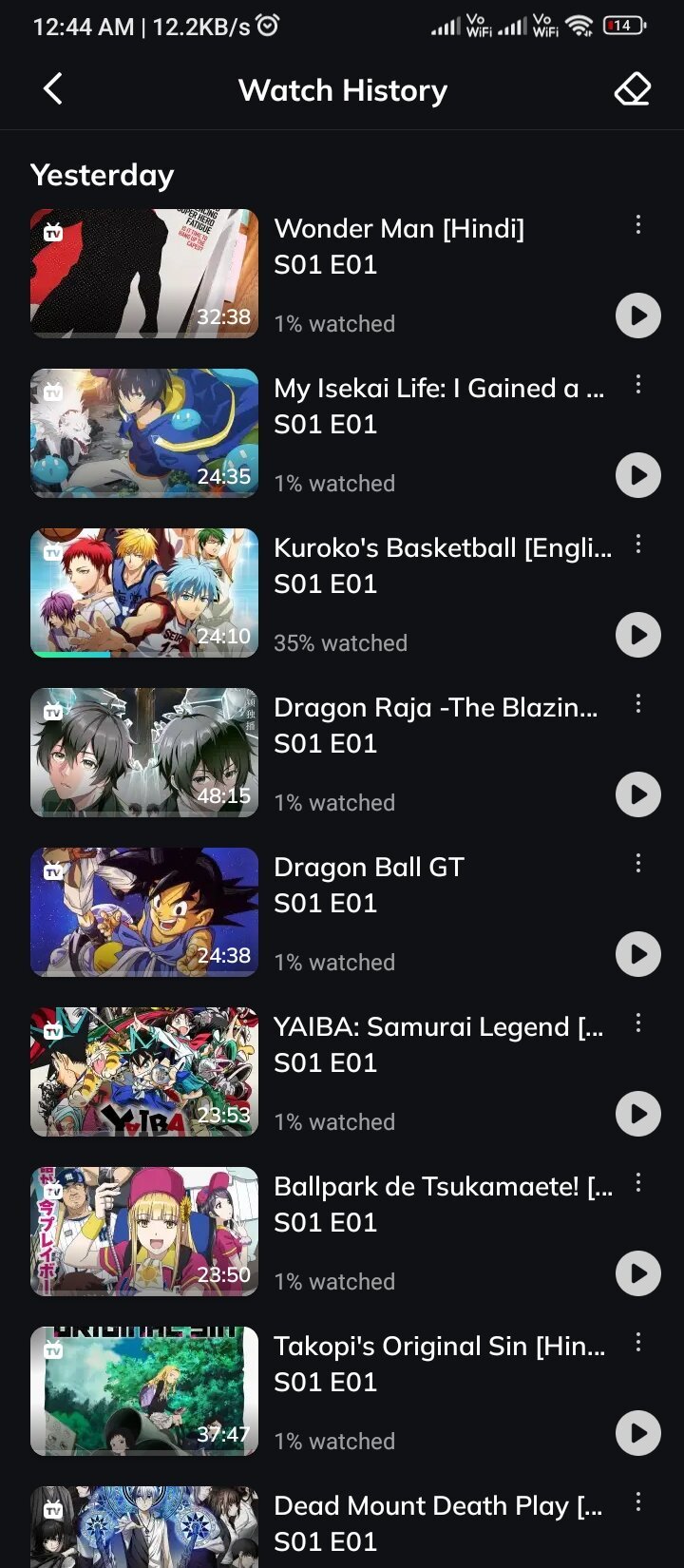Play Wonder Man [Hindi] S01 E01
684x1568 pixels.
[637, 316]
